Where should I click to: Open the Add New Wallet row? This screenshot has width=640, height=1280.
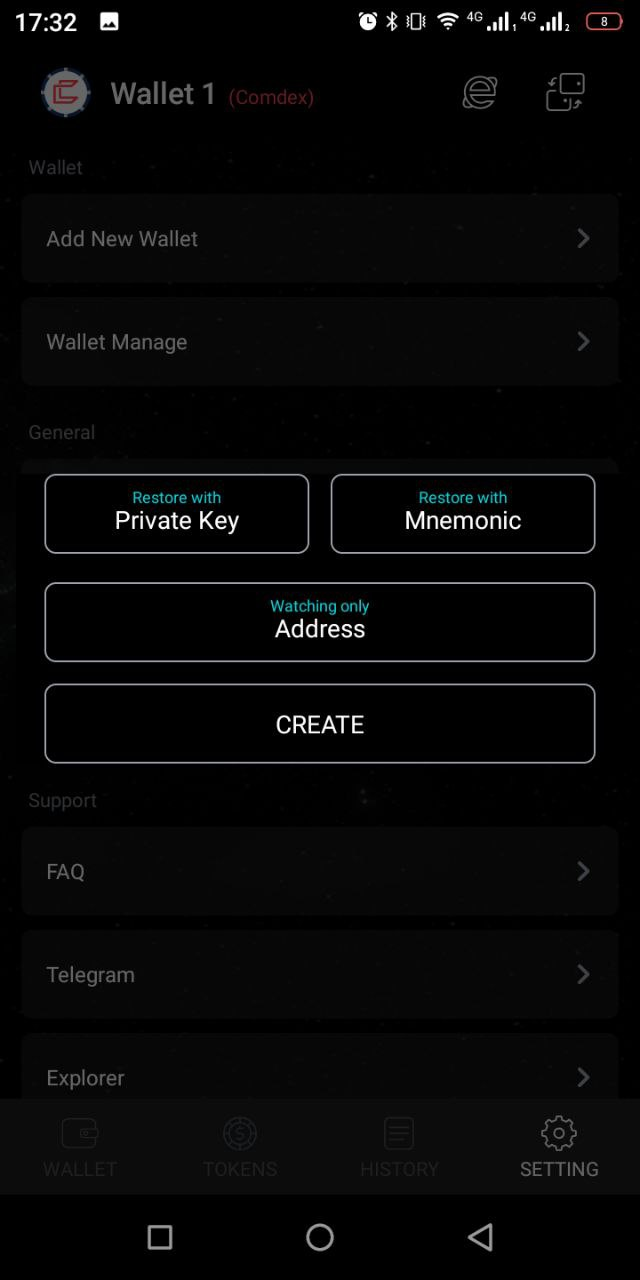pyautogui.click(x=320, y=238)
